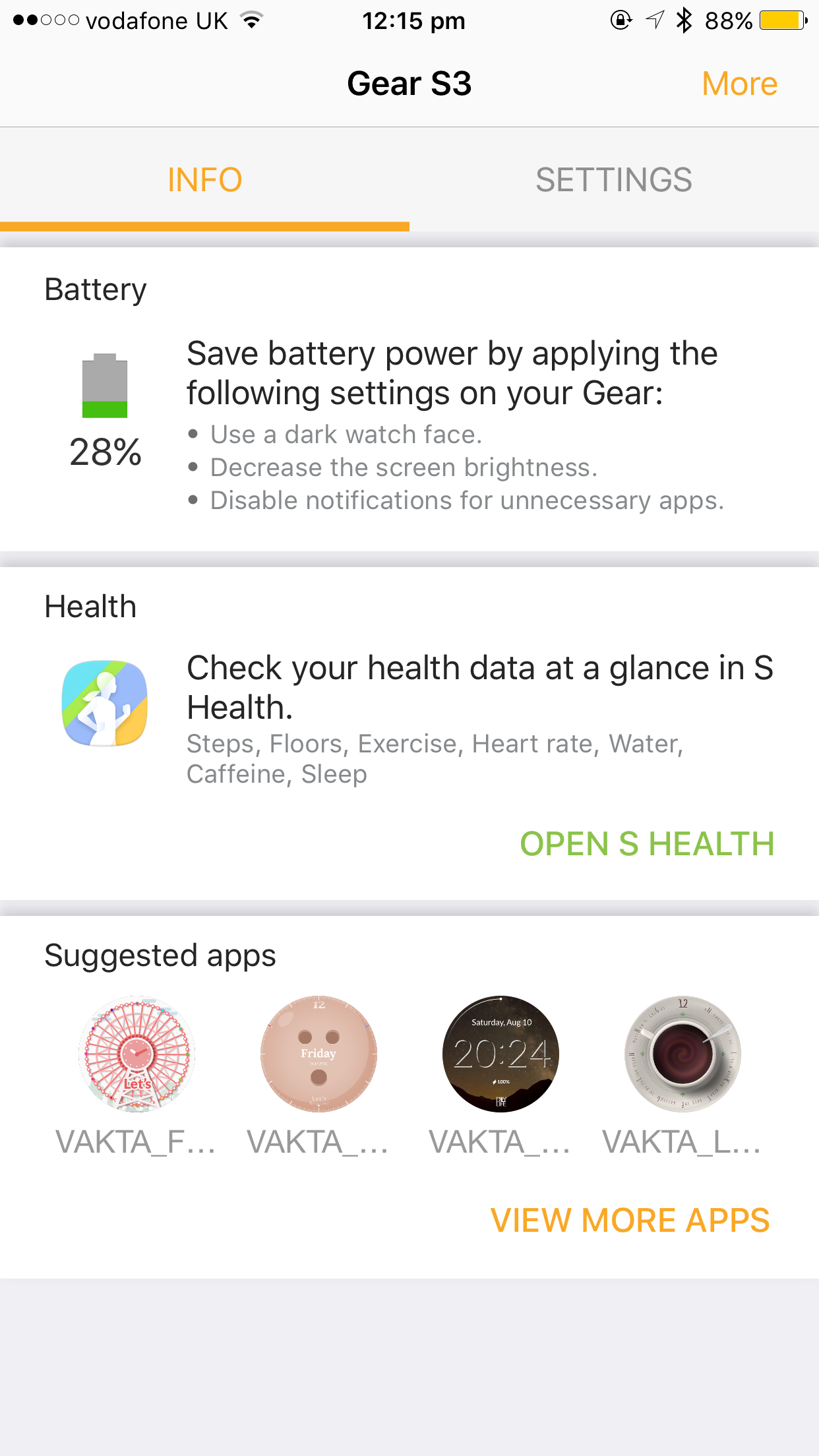Switch to the SETTINGS tab
The height and width of the screenshot is (1456, 819).
[x=613, y=180]
